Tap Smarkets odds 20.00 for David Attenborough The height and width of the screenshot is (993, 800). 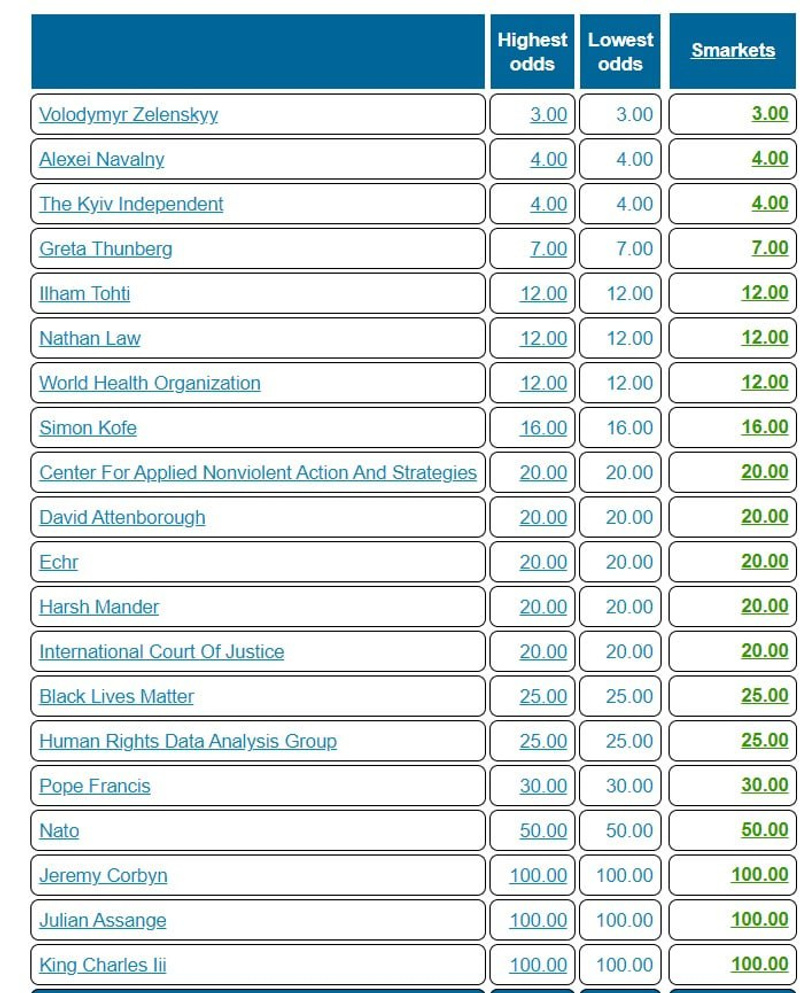pyautogui.click(x=764, y=517)
